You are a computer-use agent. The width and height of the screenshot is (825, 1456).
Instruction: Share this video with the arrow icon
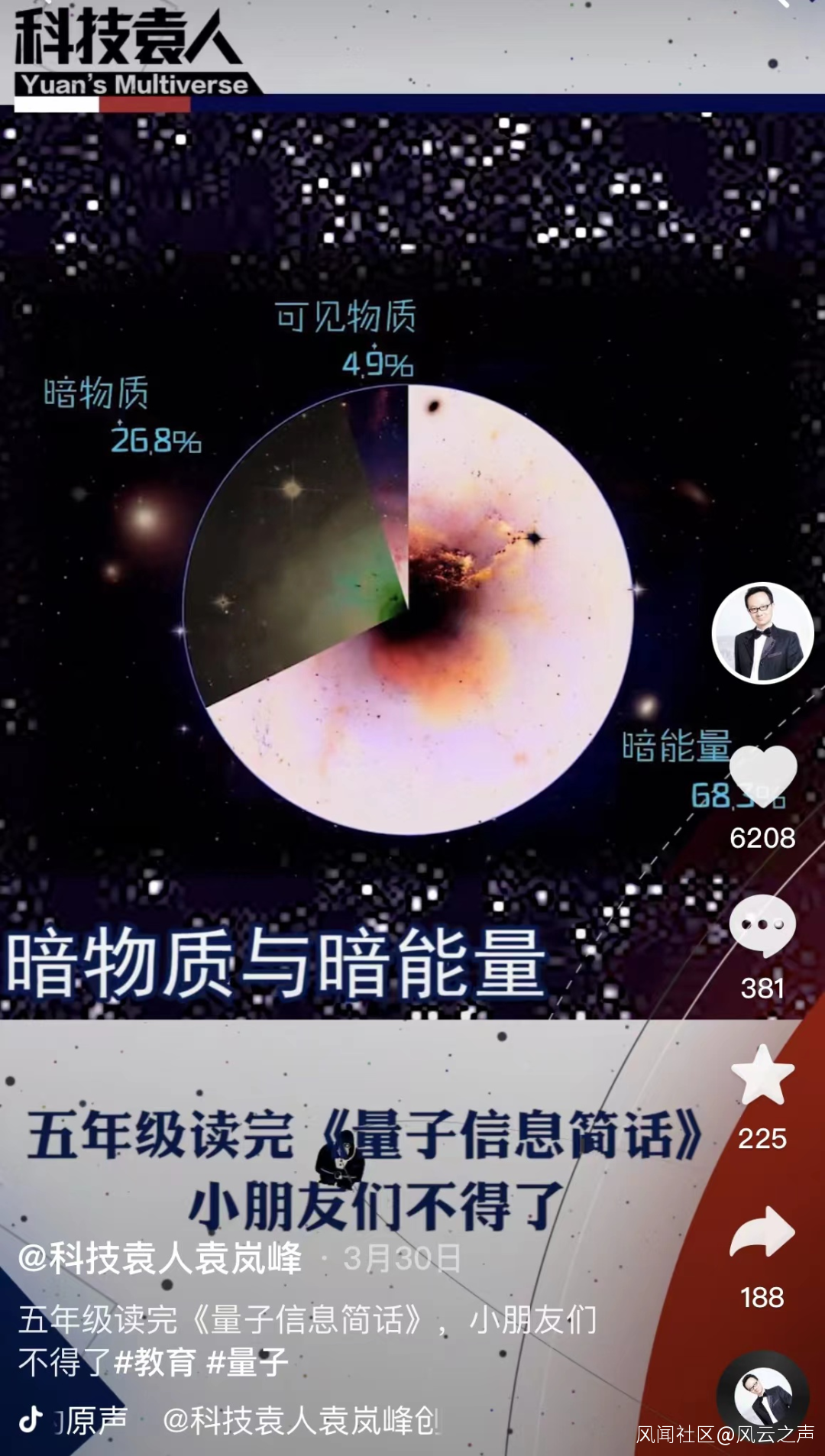point(762,1232)
